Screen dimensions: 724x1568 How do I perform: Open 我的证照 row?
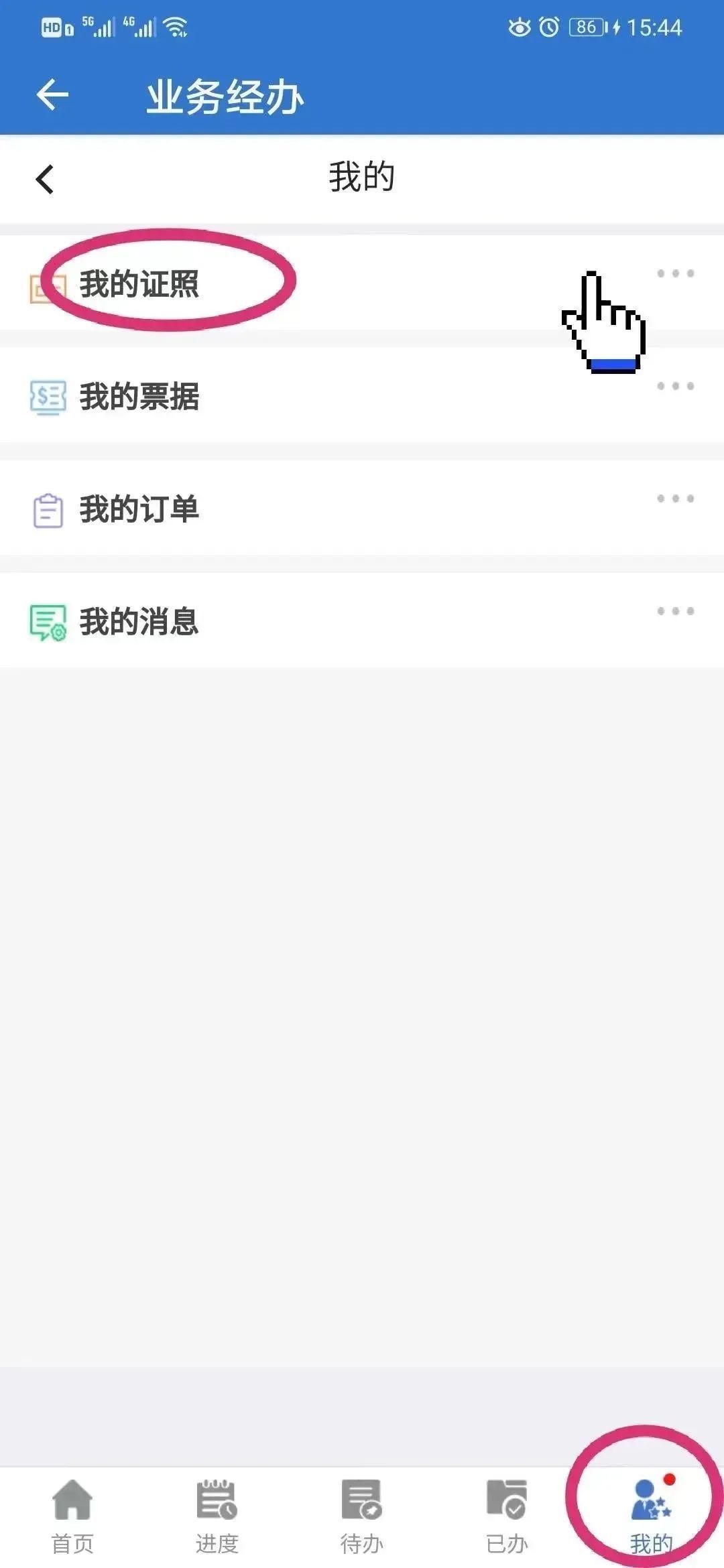(x=139, y=283)
